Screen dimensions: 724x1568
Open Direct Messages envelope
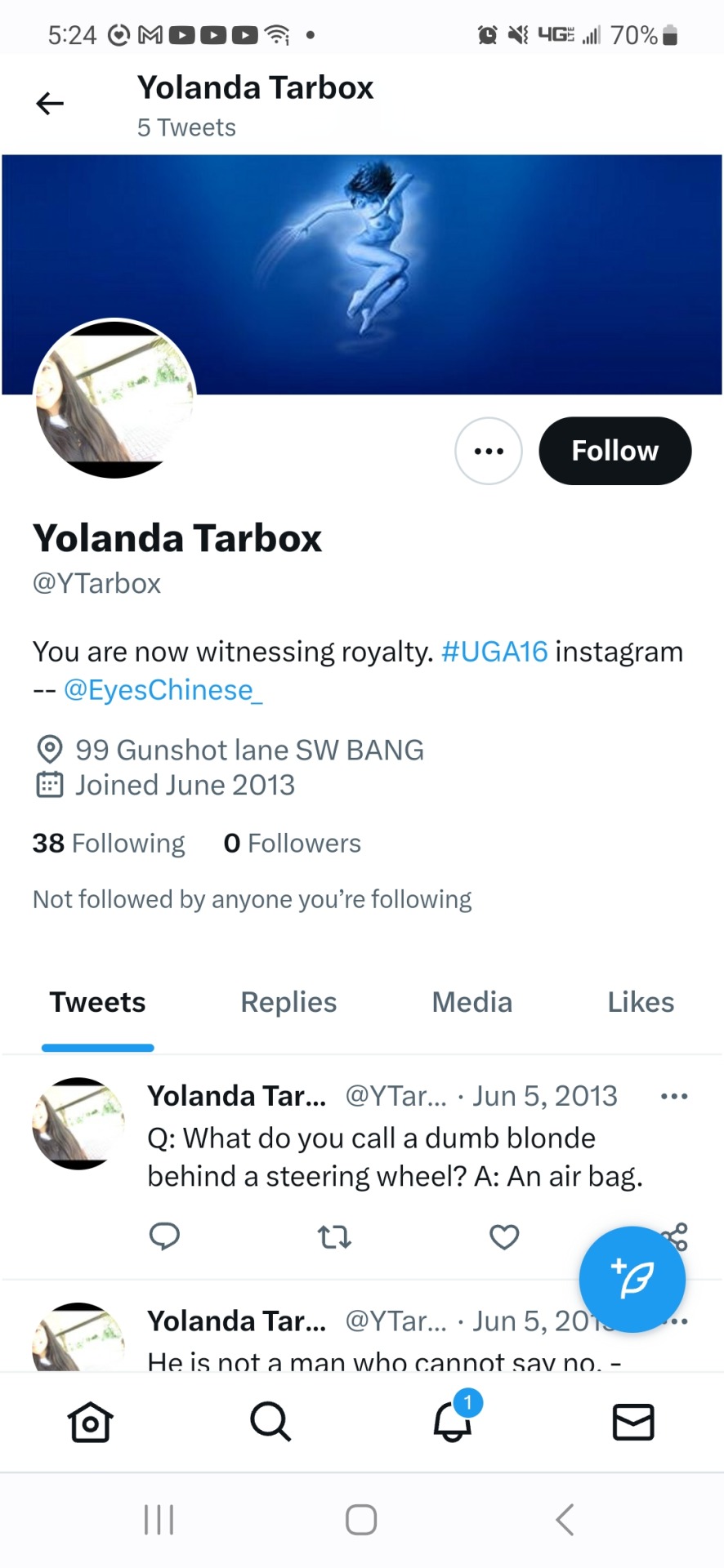point(633,1422)
